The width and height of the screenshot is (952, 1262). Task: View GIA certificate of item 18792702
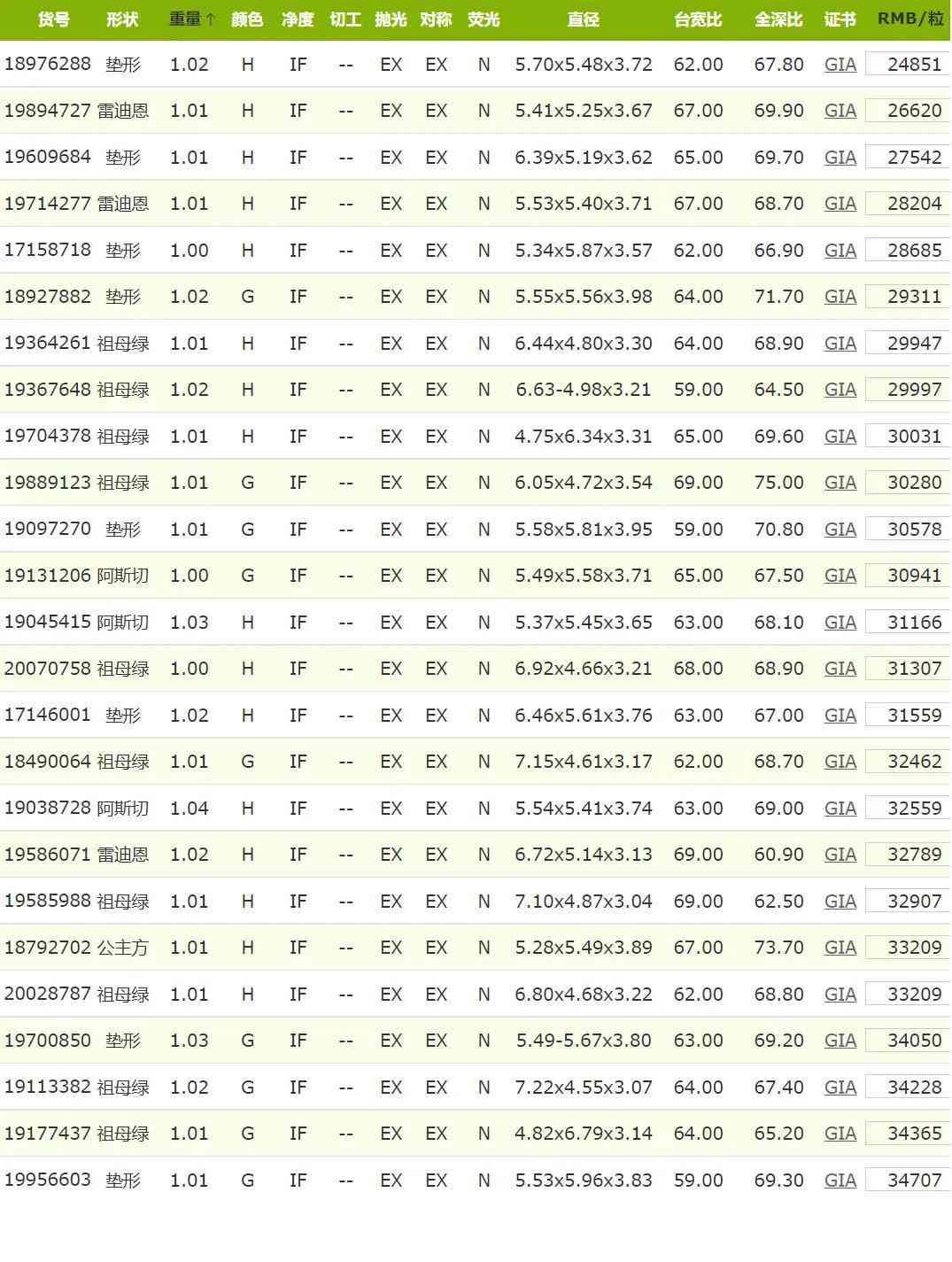[840, 948]
